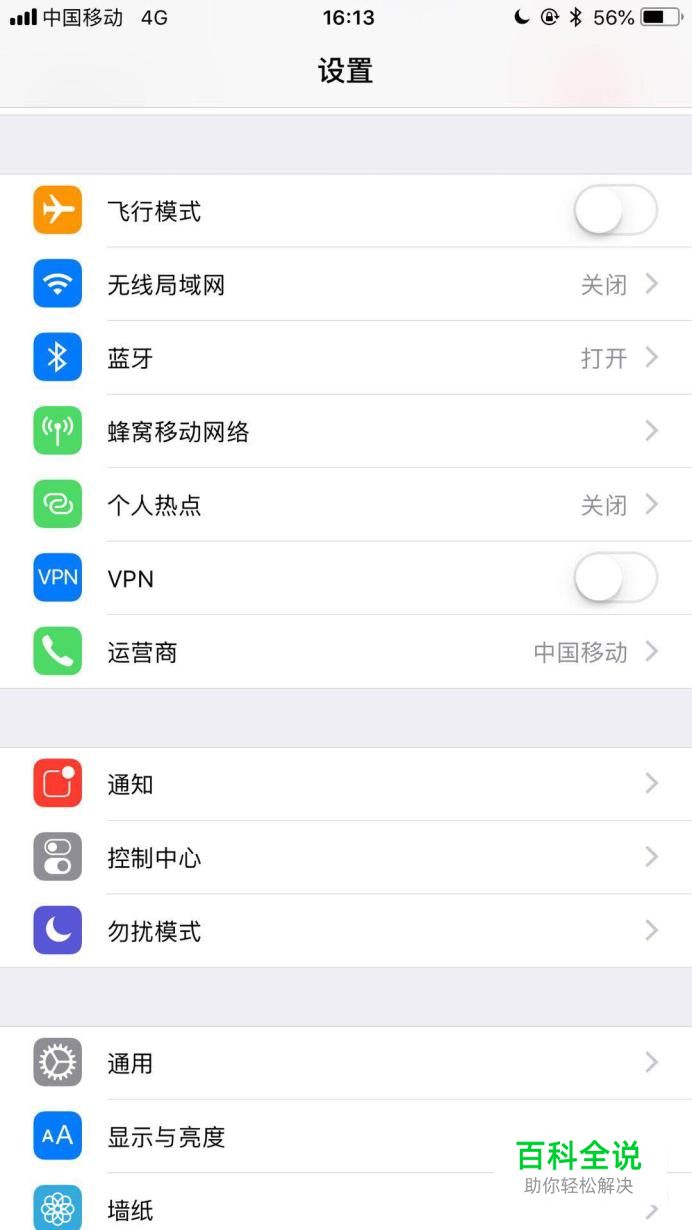The image size is (692, 1230).
Task: Open 显示与亮度 display settings
Action: pos(300,1137)
